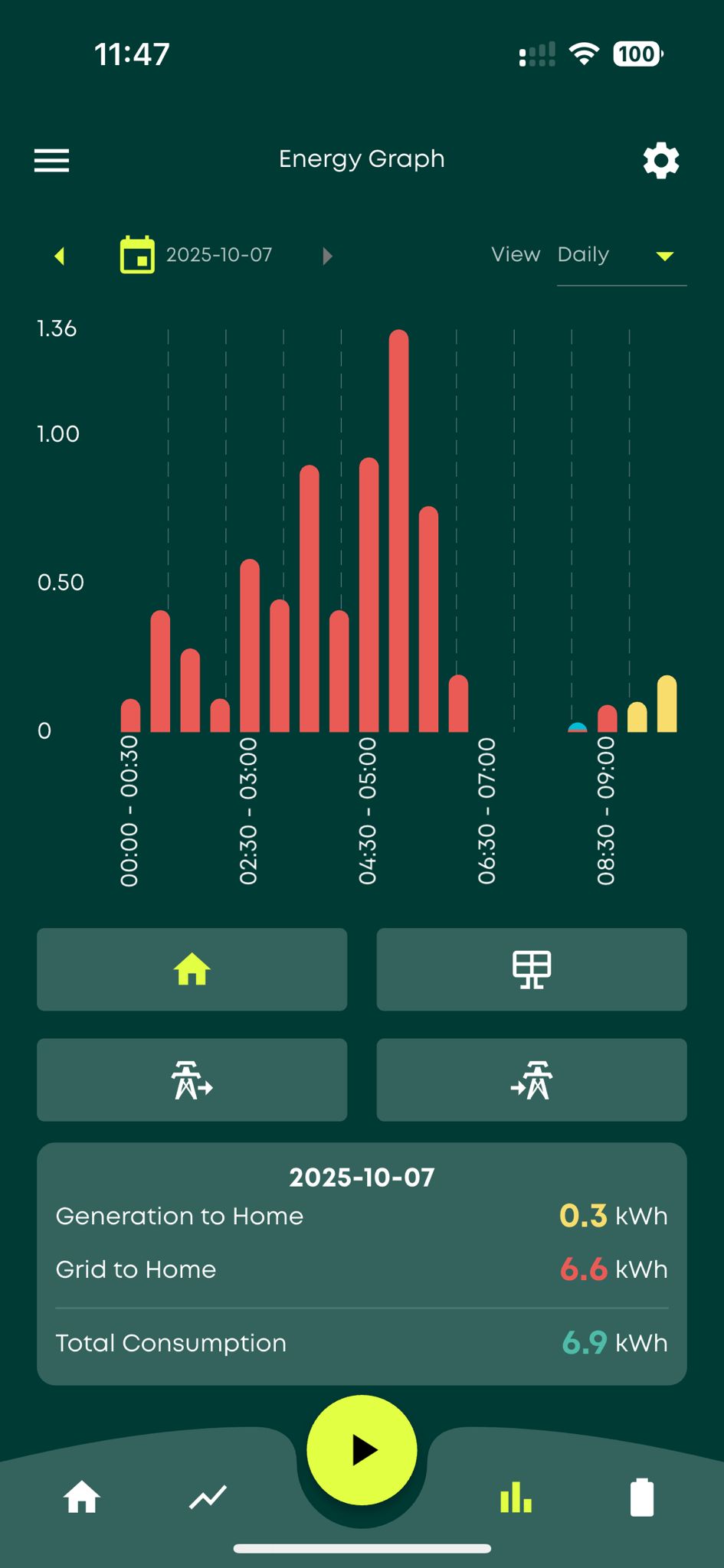Select the home consumption filter button
The height and width of the screenshot is (1568, 724).
pos(192,969)
